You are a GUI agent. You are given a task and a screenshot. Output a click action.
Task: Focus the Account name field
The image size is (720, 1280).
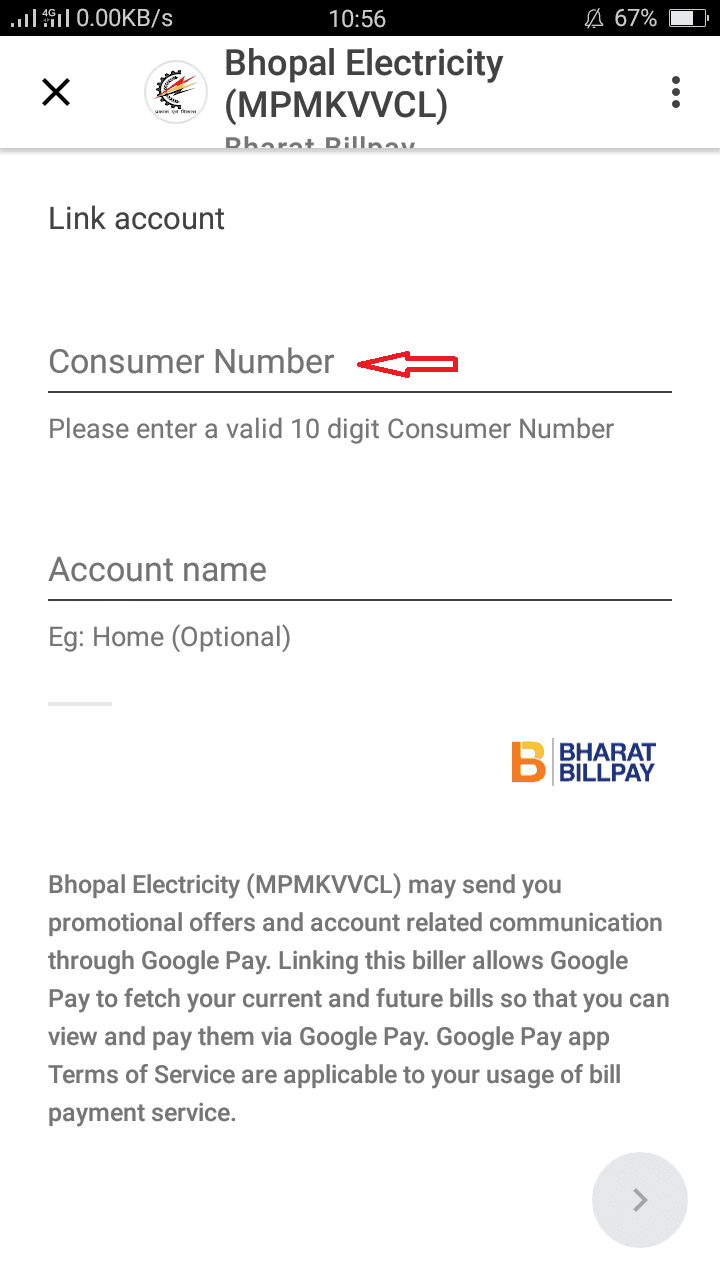360,571
